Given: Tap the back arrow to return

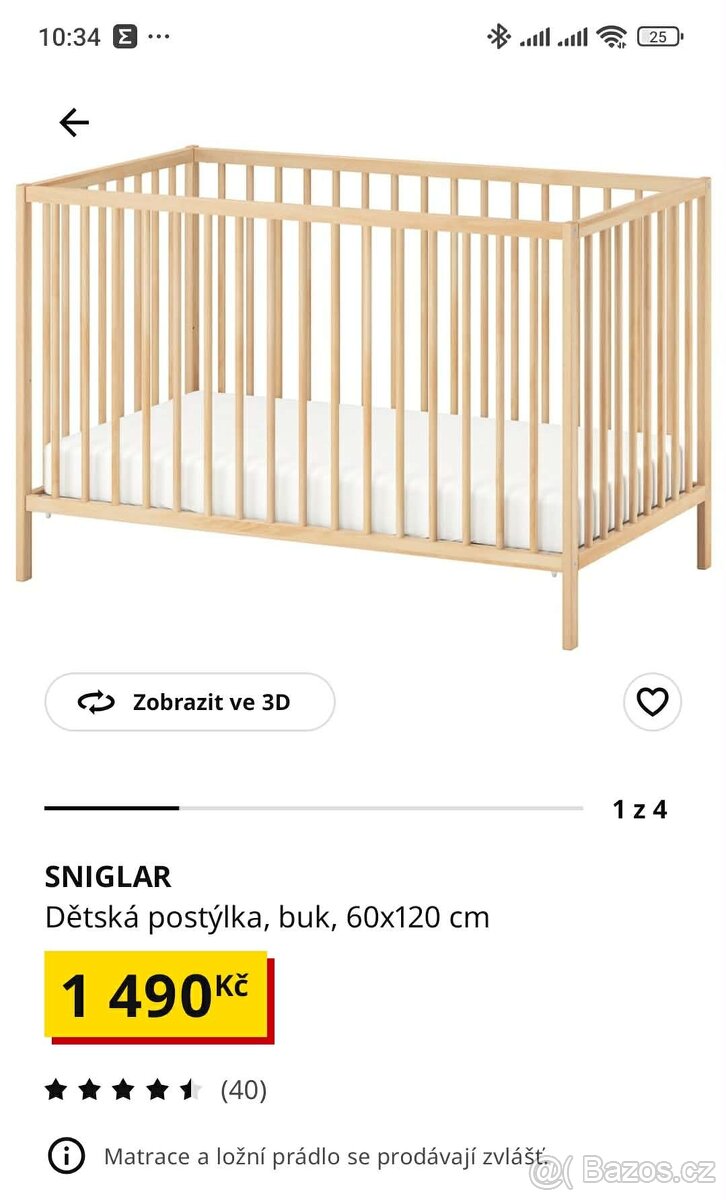Looking at the screenshot, I should point(74,121).
